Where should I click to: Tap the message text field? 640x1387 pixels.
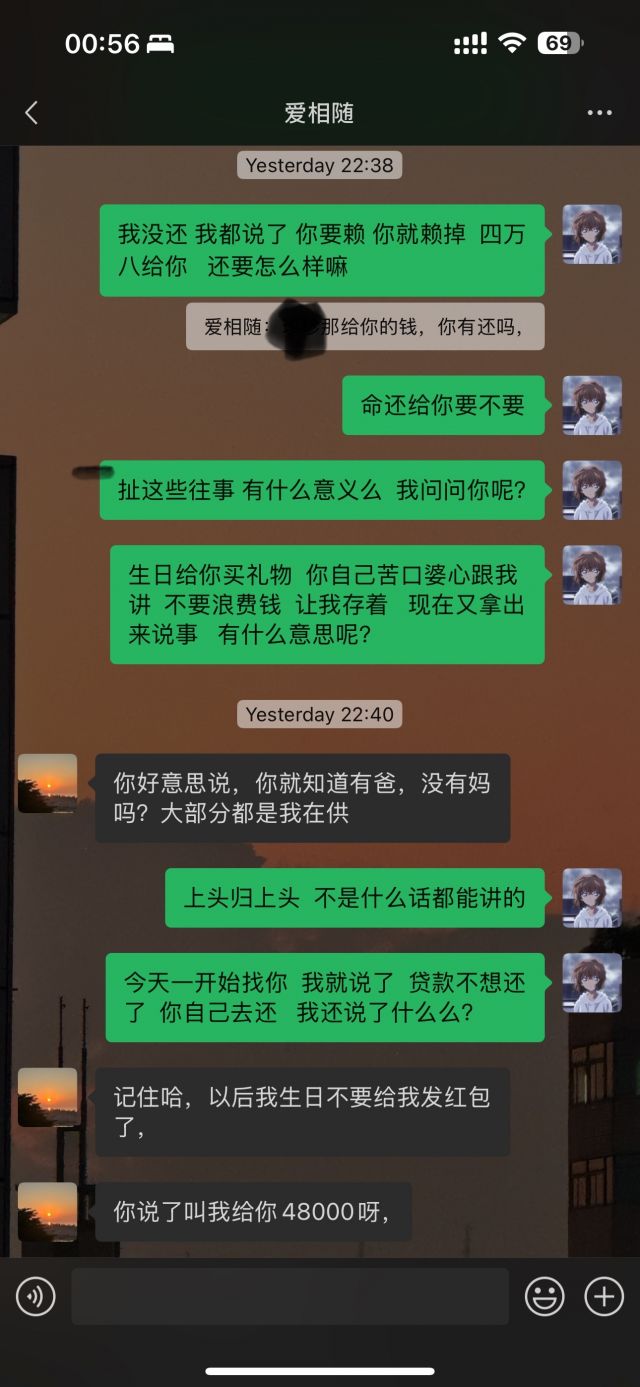290,1297
